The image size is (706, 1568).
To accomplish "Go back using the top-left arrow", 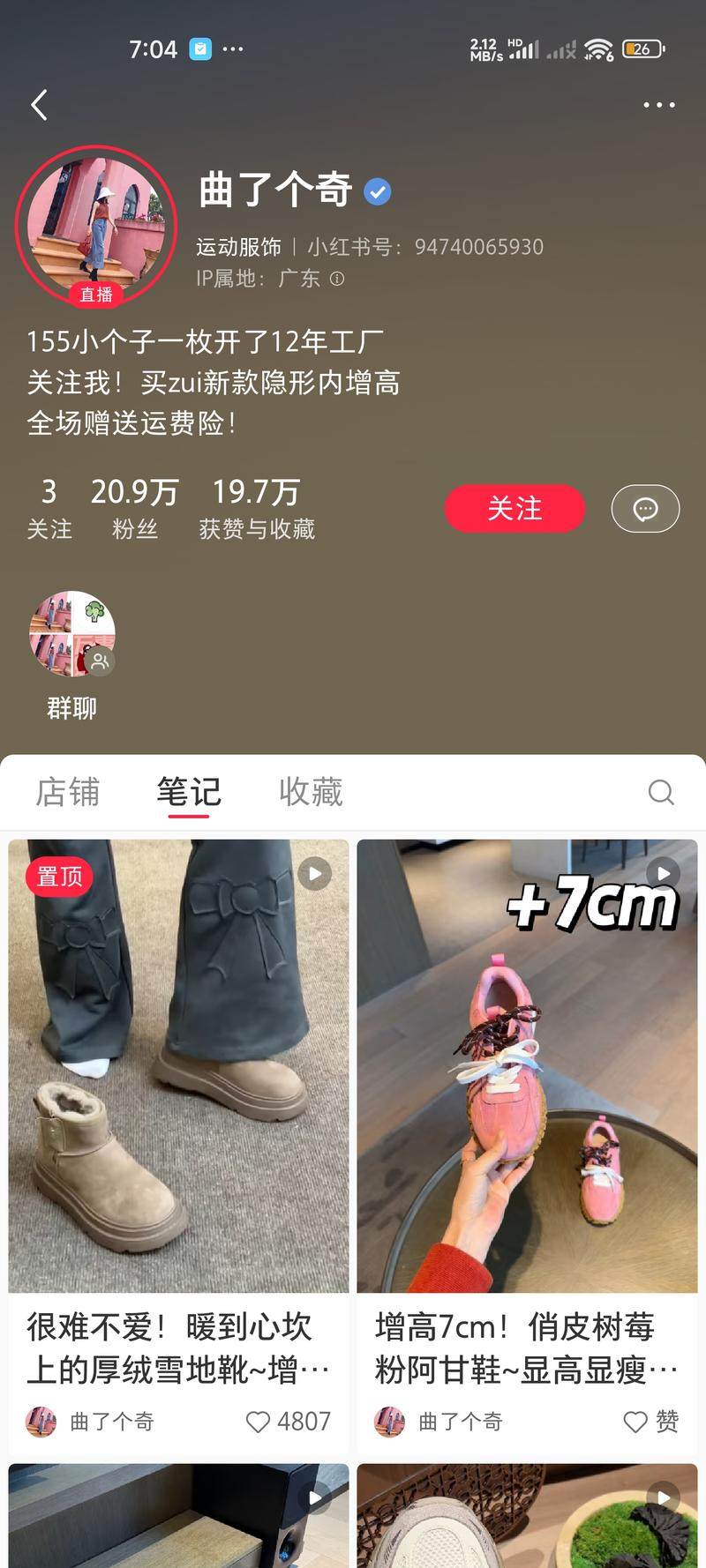I will [x=39, y=105].
